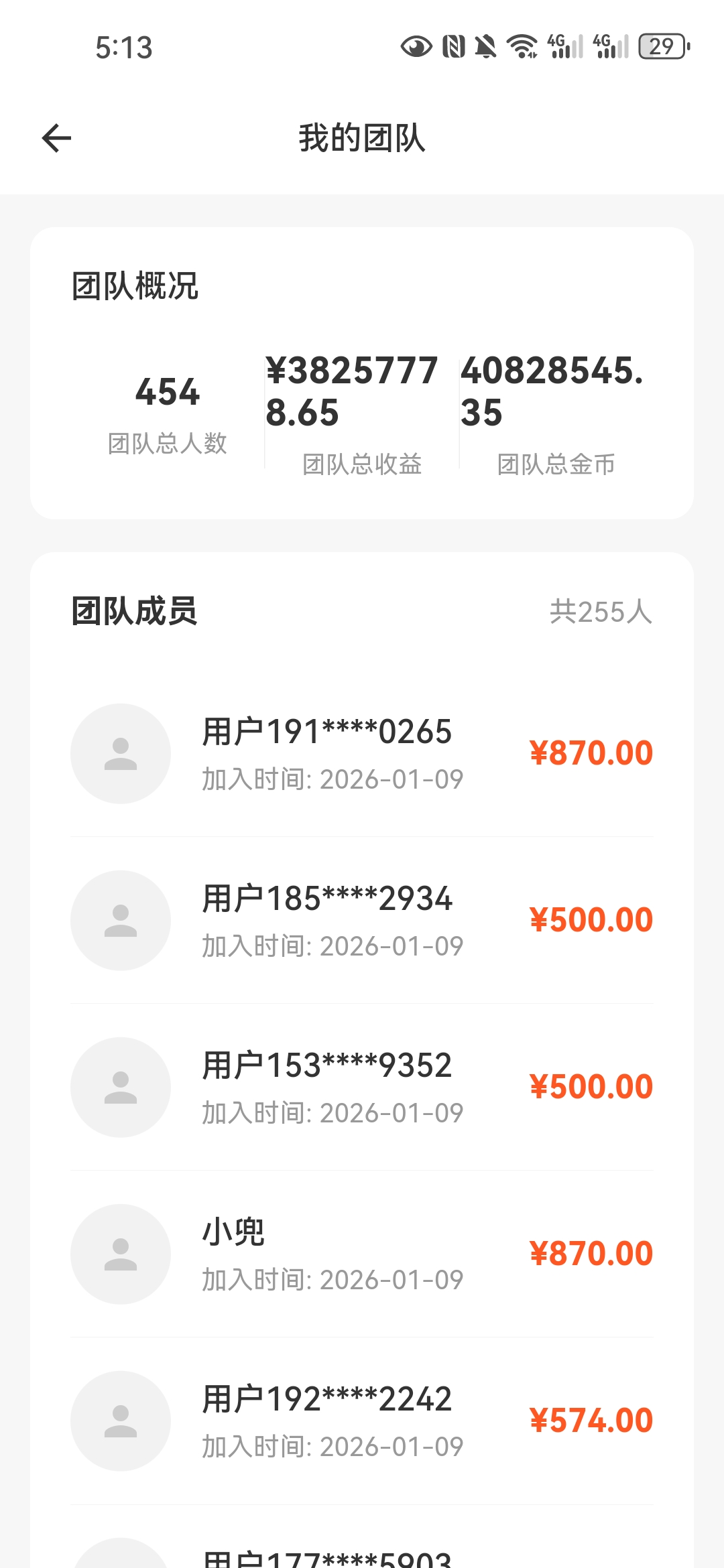This screenshot has height=1568, width=724.
Task: Tap the WiFi icon in the status bar
Action: [522, 47]
